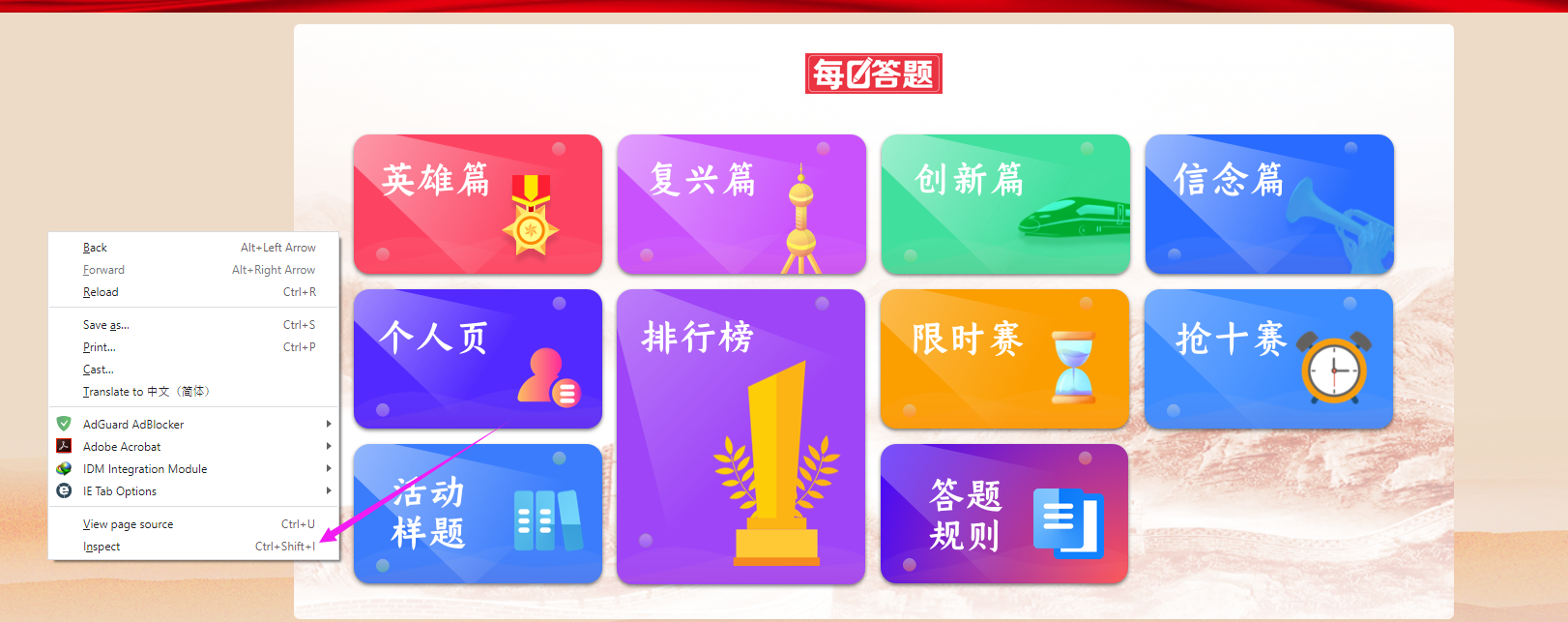
Task: Choose View page source
Action: [x=129, y=524]
